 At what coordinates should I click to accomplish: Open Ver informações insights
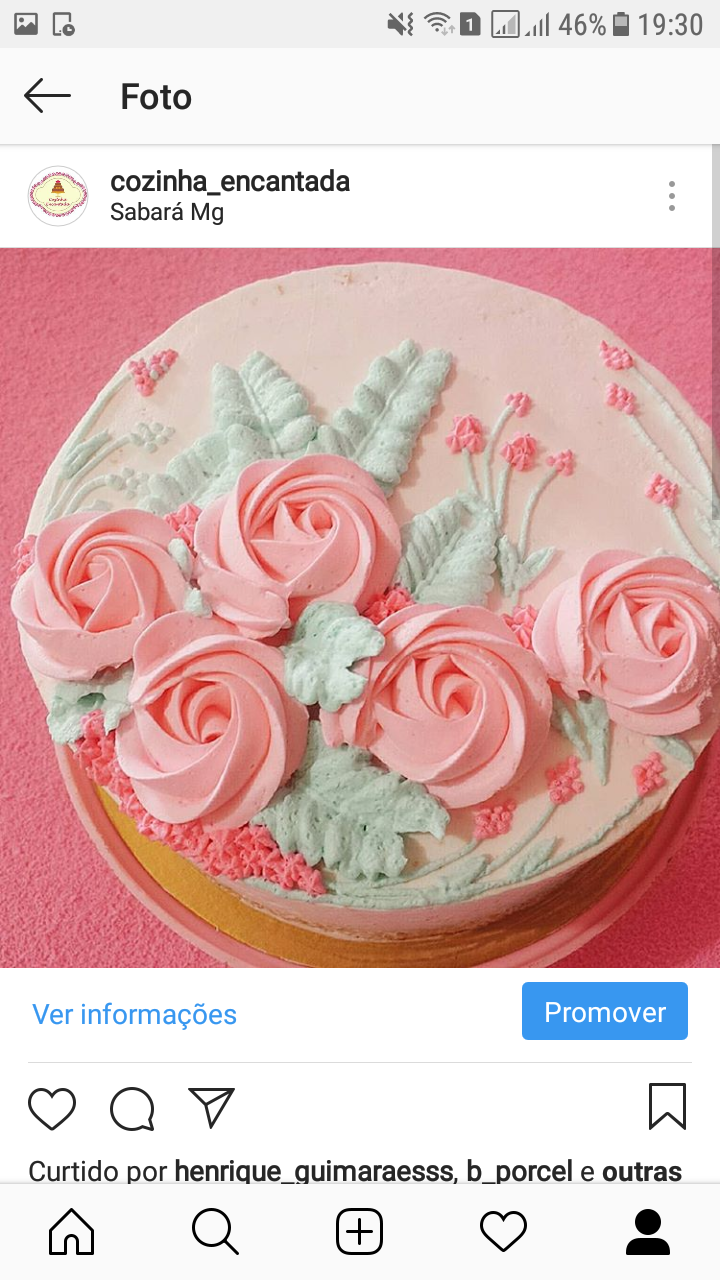[134, 1014]
